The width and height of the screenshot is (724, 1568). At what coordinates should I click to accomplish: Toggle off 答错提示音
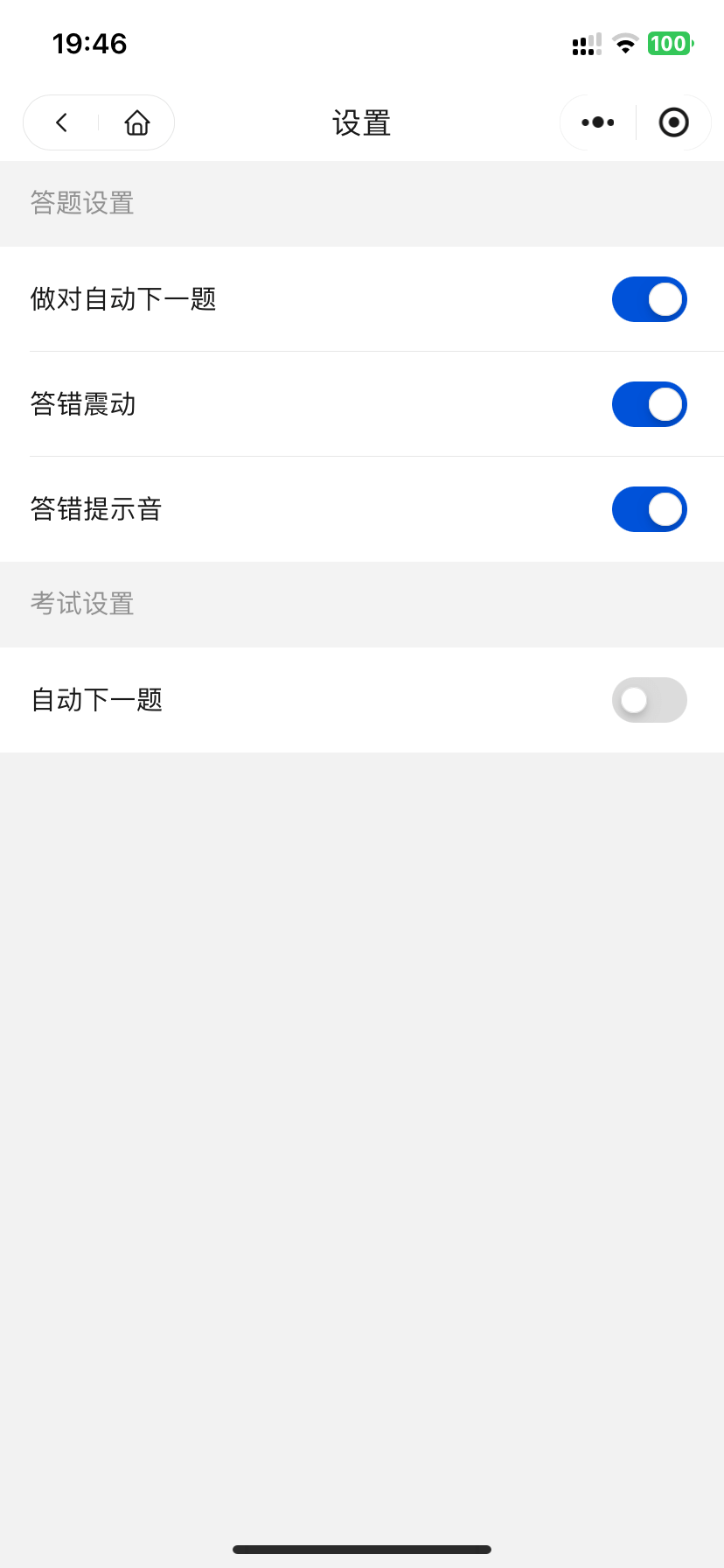[x=650, y=509]
